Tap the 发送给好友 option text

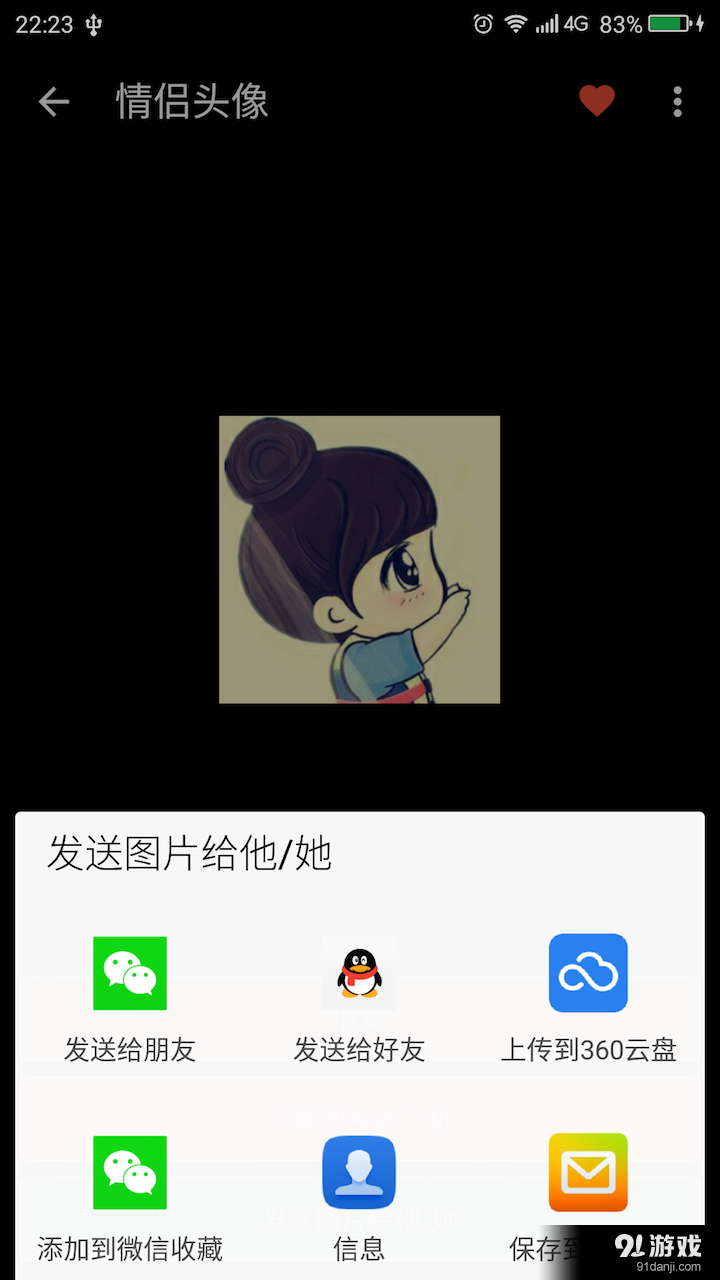[359, 1050]
